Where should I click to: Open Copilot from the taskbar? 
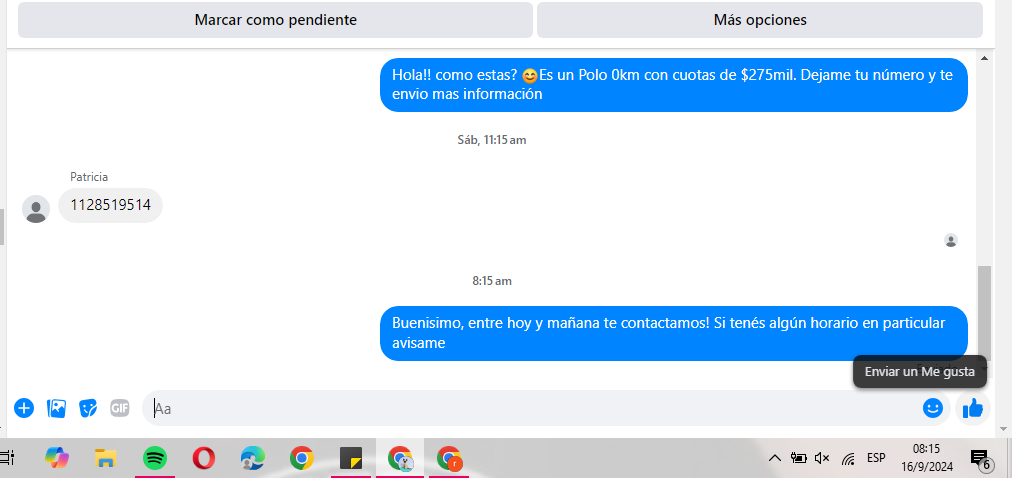tap(57, 458)
